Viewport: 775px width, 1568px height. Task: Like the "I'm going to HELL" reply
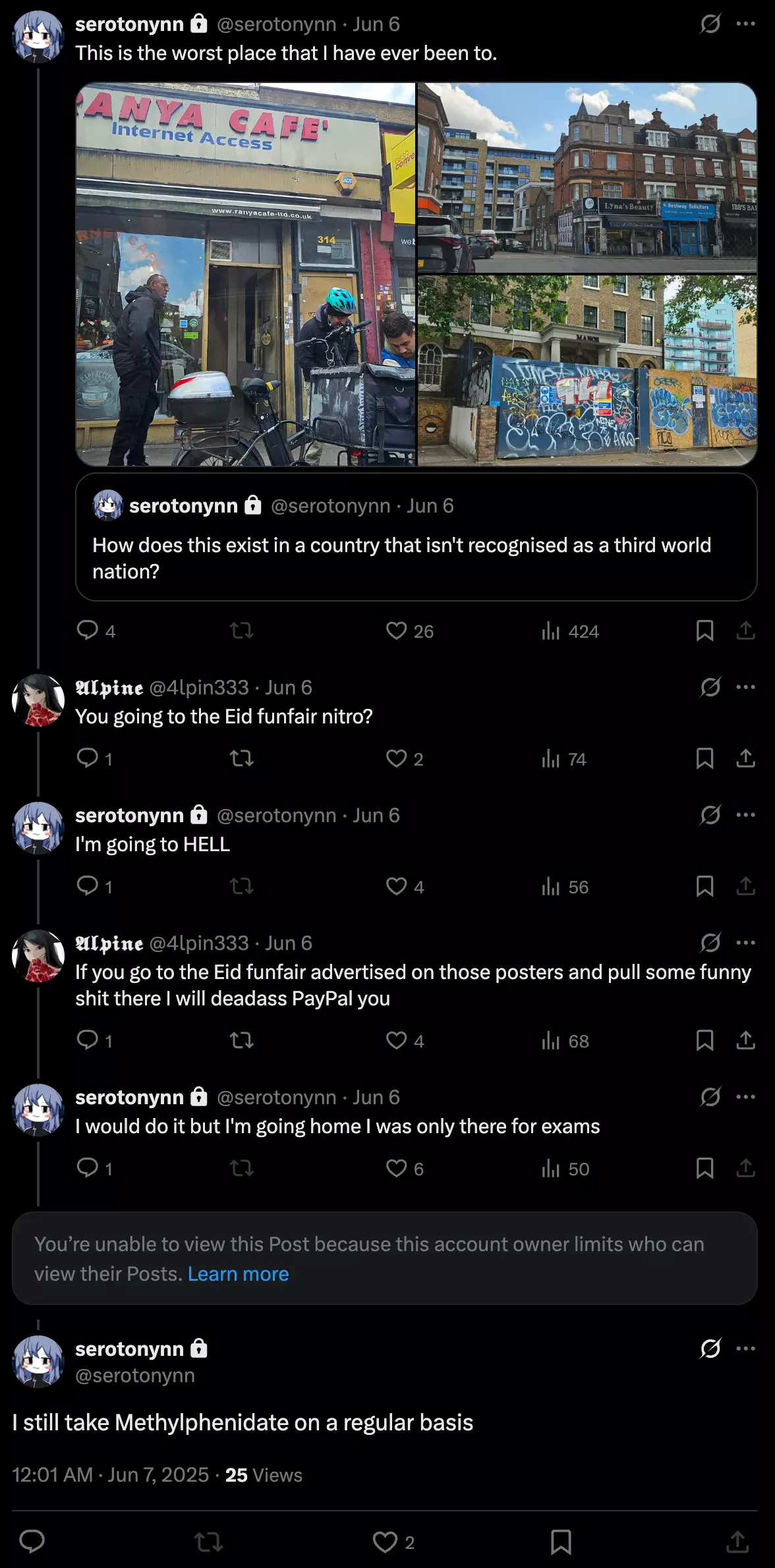coord(396,887)
